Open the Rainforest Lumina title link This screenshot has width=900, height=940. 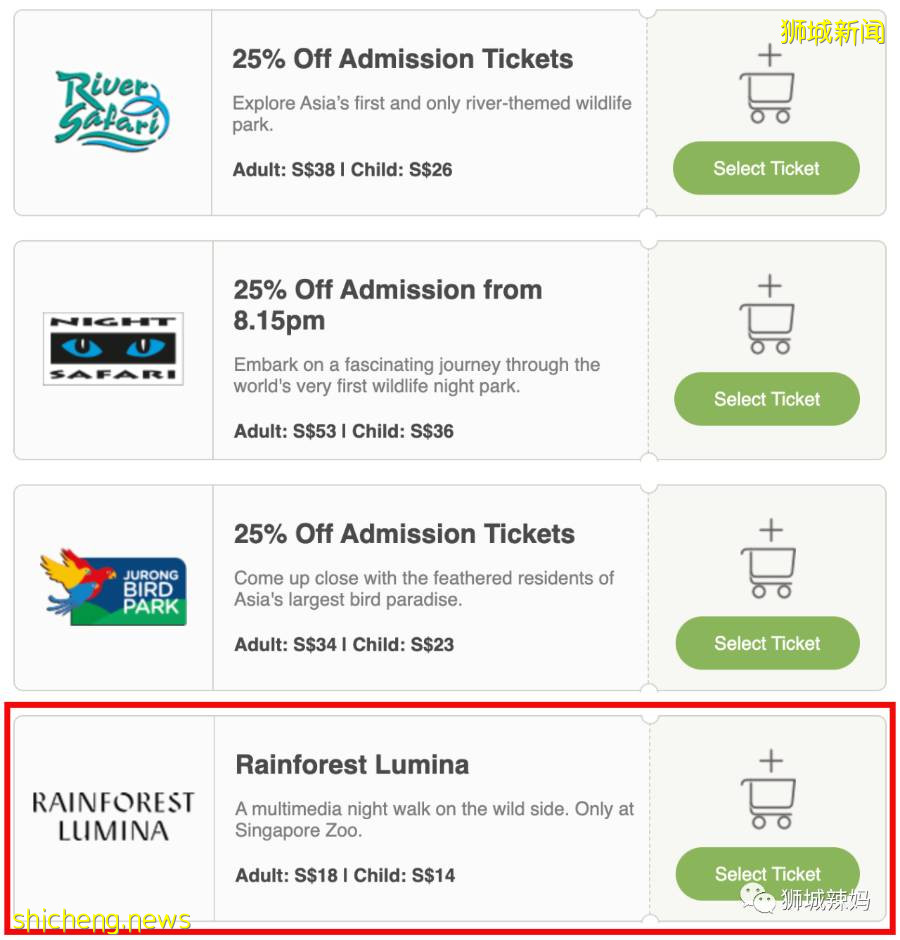coord(352,764)
